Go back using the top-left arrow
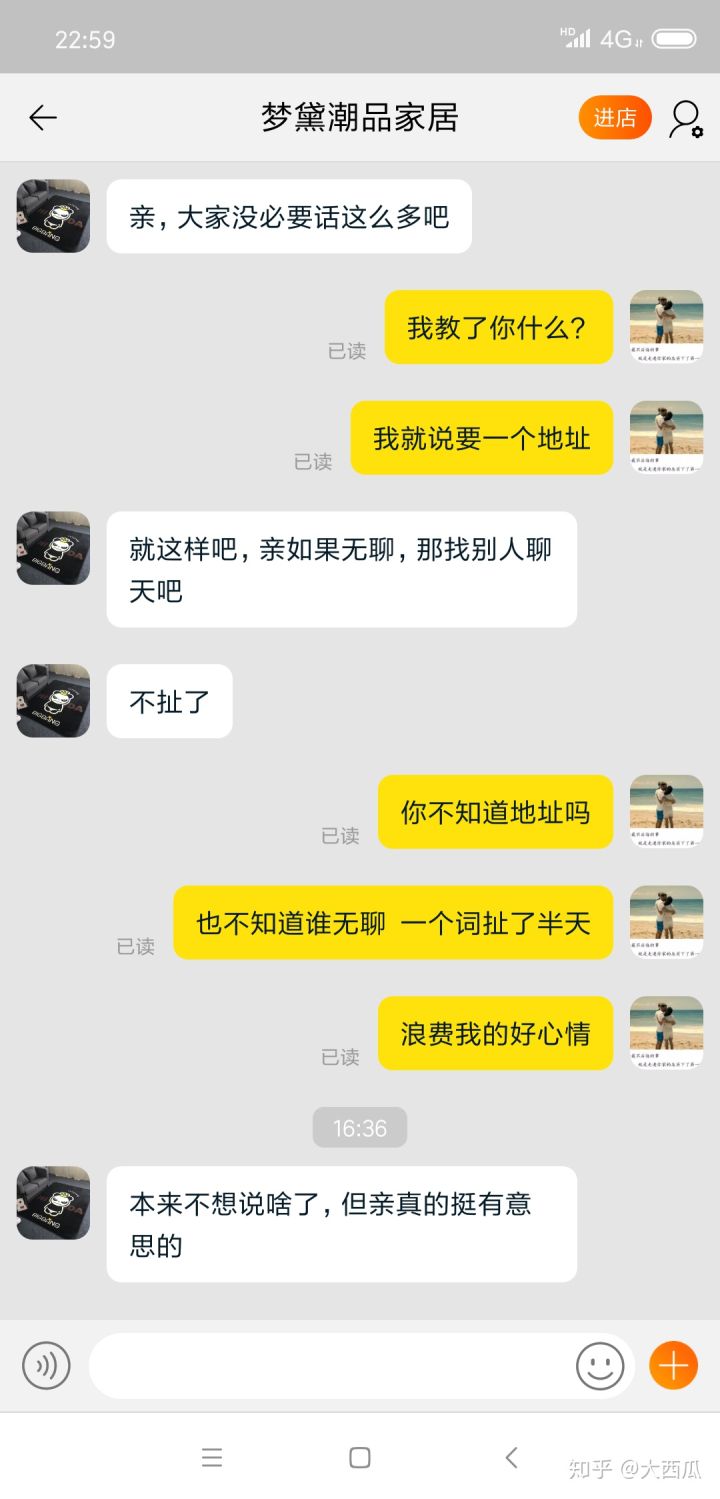720x1499 pixels. pyautogui.click(x=43, y=118)
